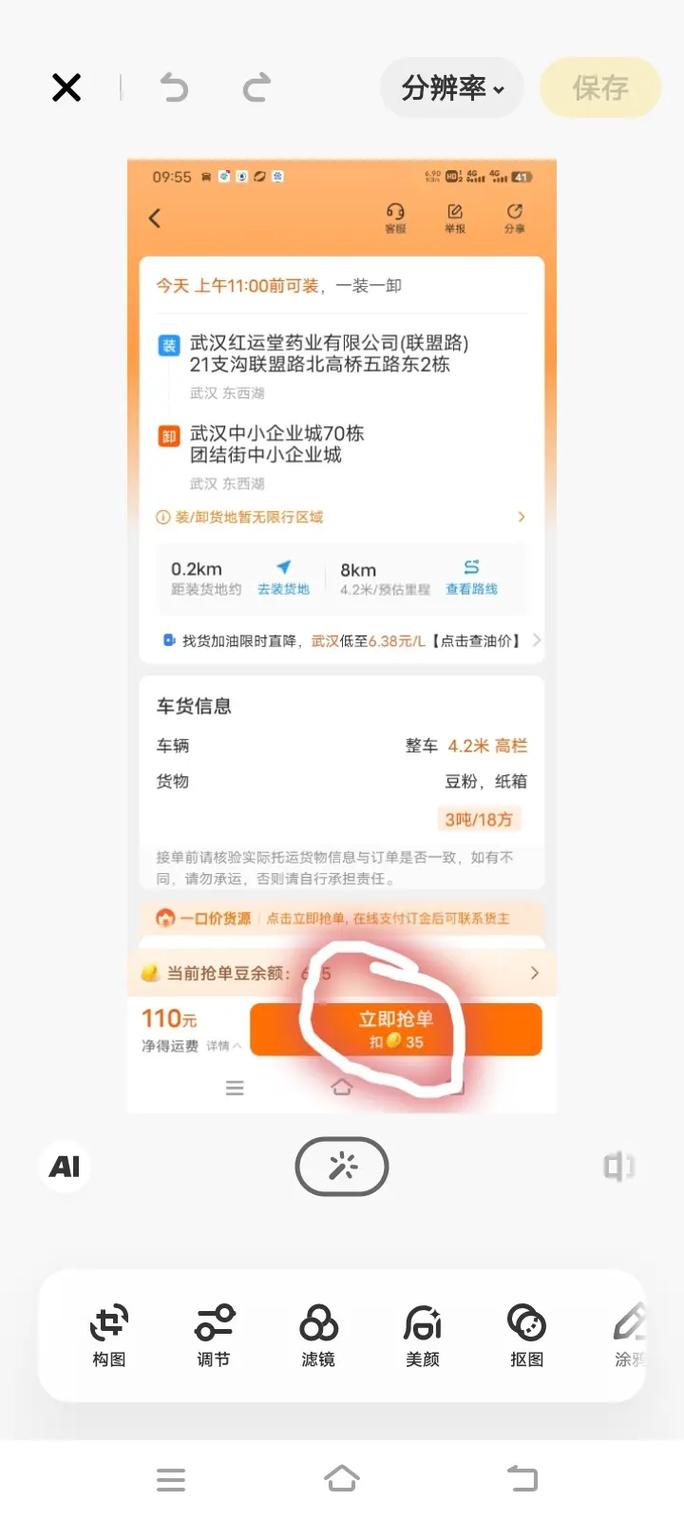This screenshot has height=1520, width=684.
Task: Save the edited image with 保存
Action: click(600, 88)
